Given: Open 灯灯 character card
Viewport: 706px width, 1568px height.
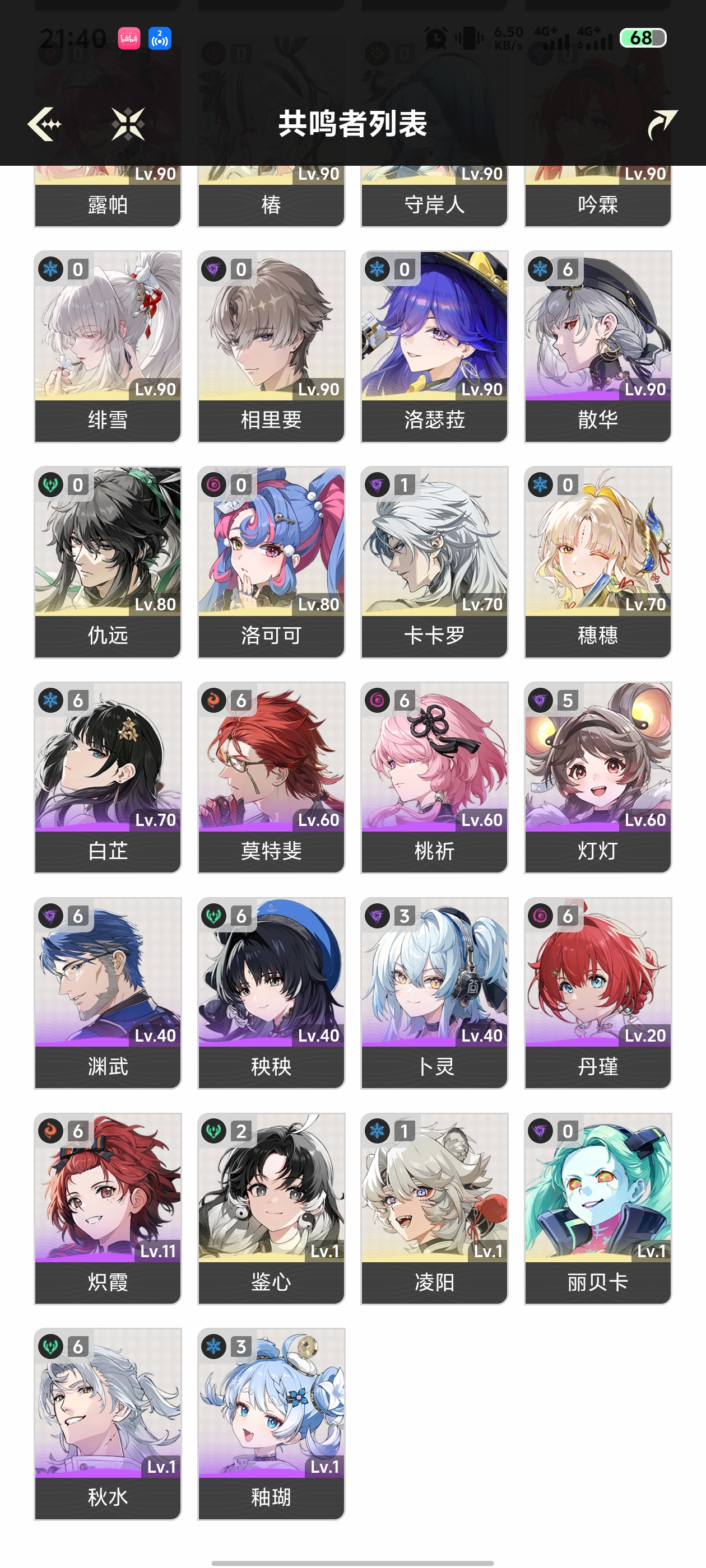Looking at the screenshot, I should click(597, 777).
